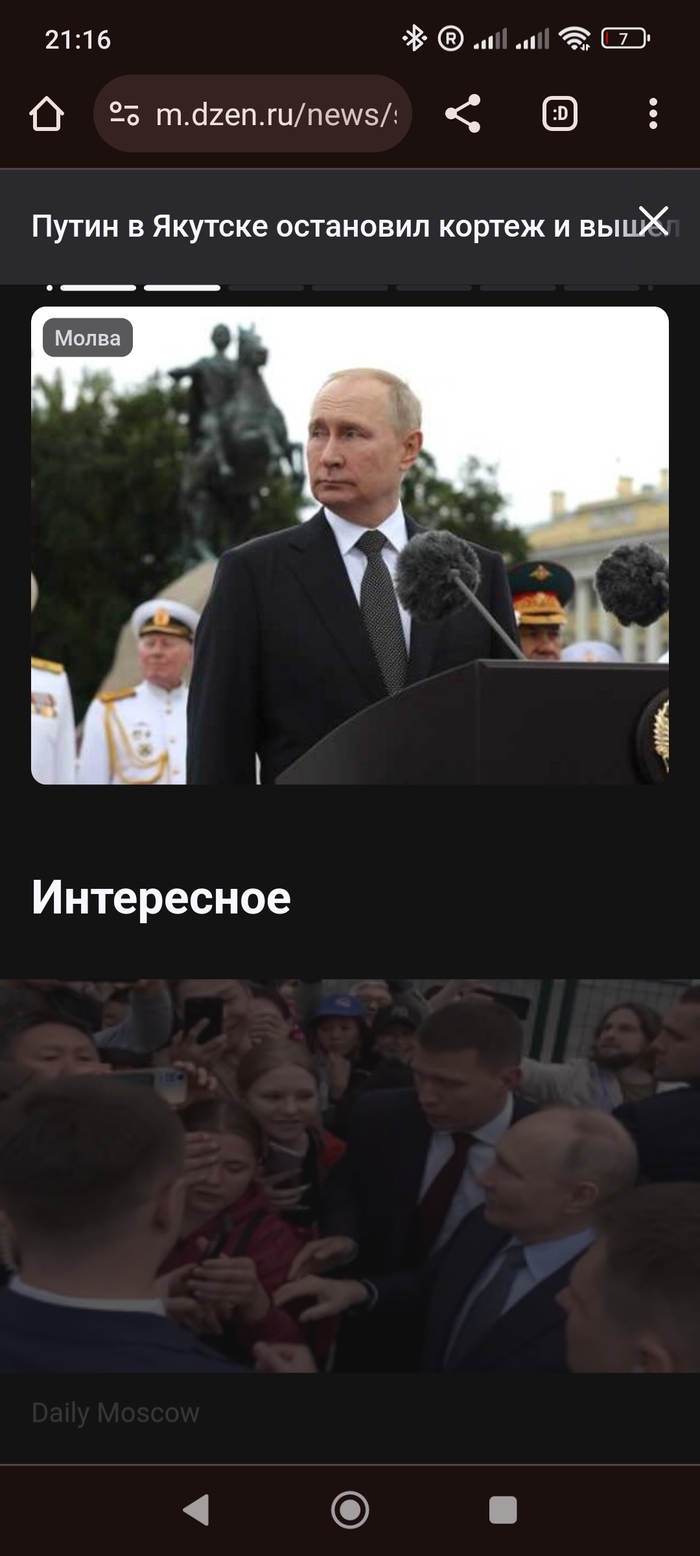
Task: Open the browser overflow menu
Action: [652, 114]
